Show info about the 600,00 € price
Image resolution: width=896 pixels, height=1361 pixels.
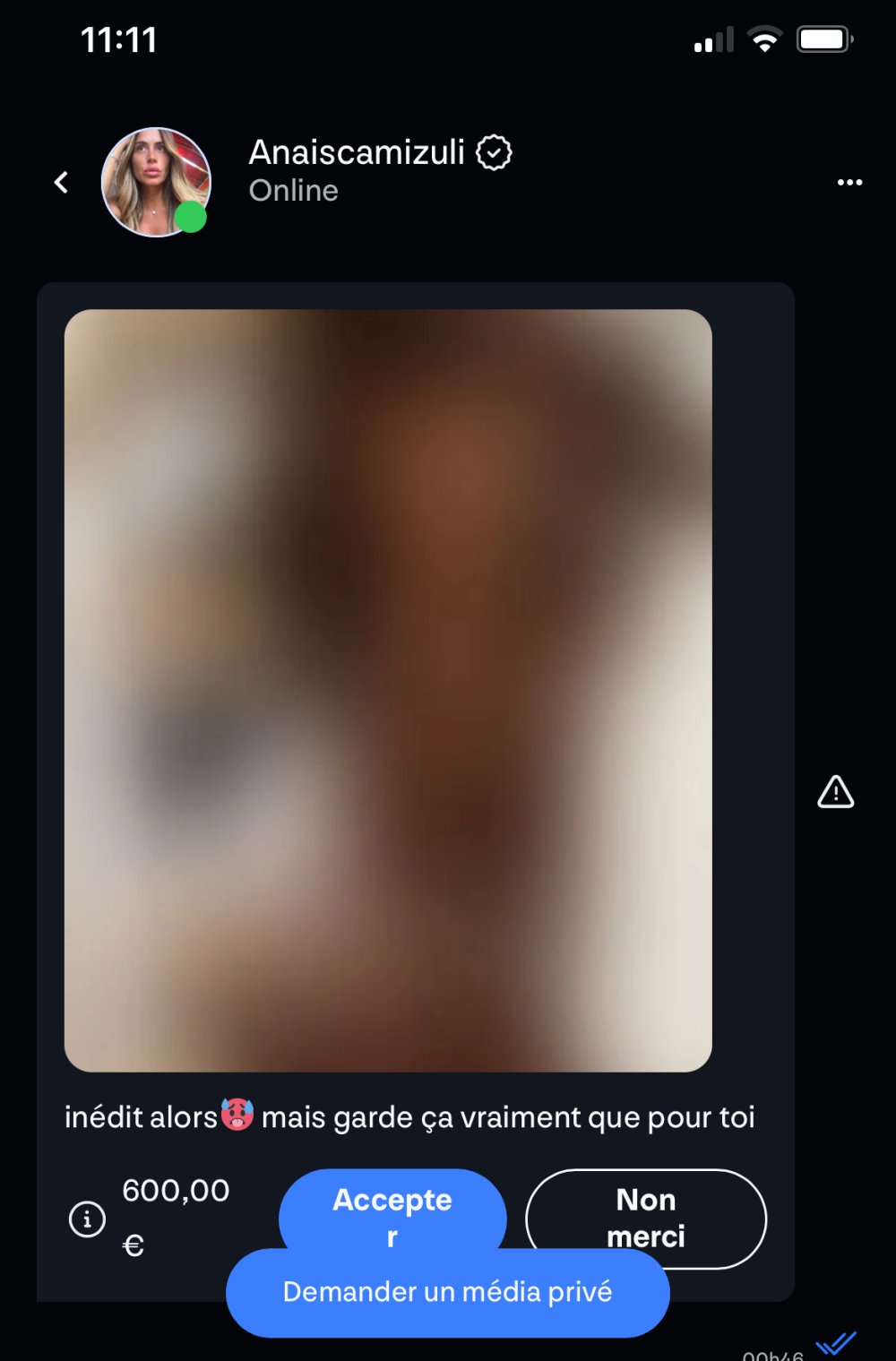tap(87, 1219)
